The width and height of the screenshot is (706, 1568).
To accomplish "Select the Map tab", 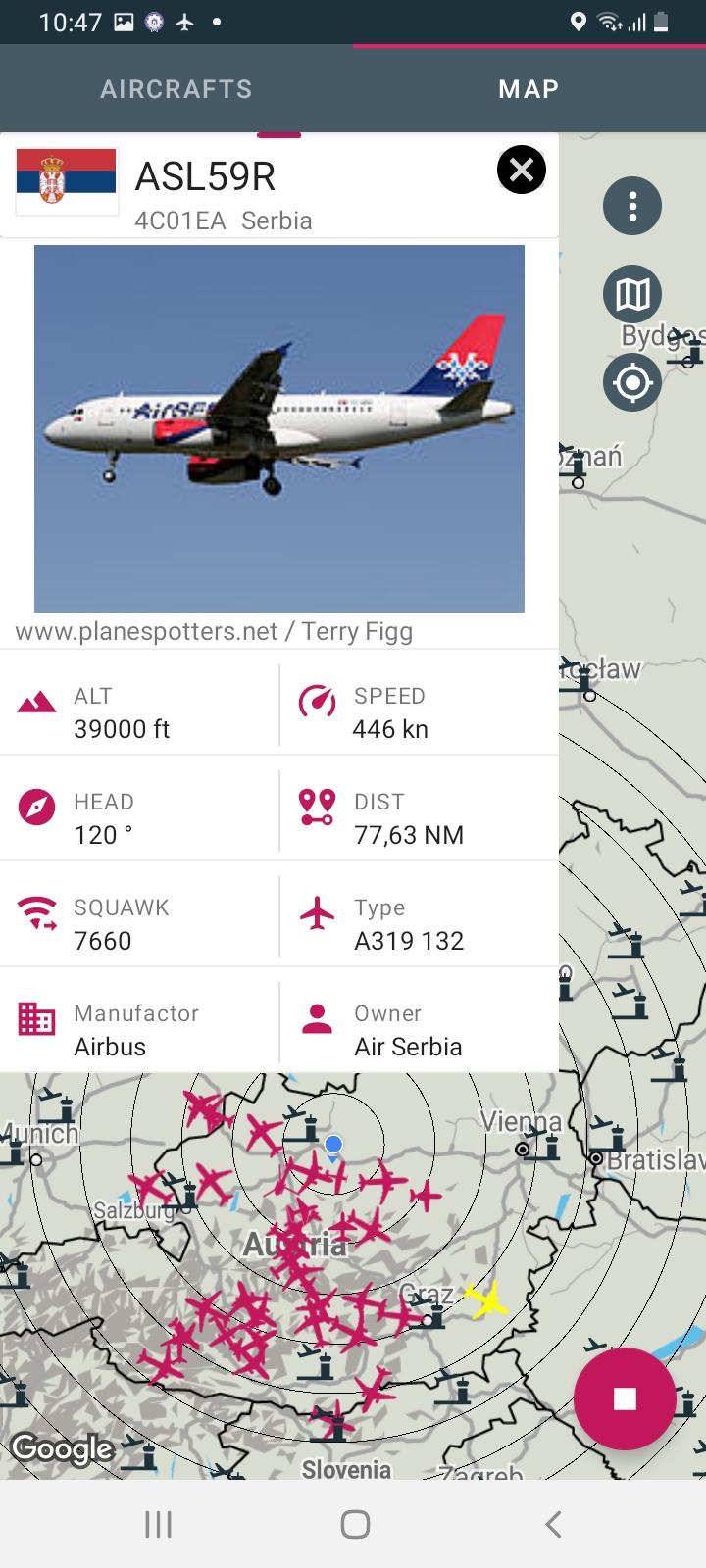I will coord(529,89).
